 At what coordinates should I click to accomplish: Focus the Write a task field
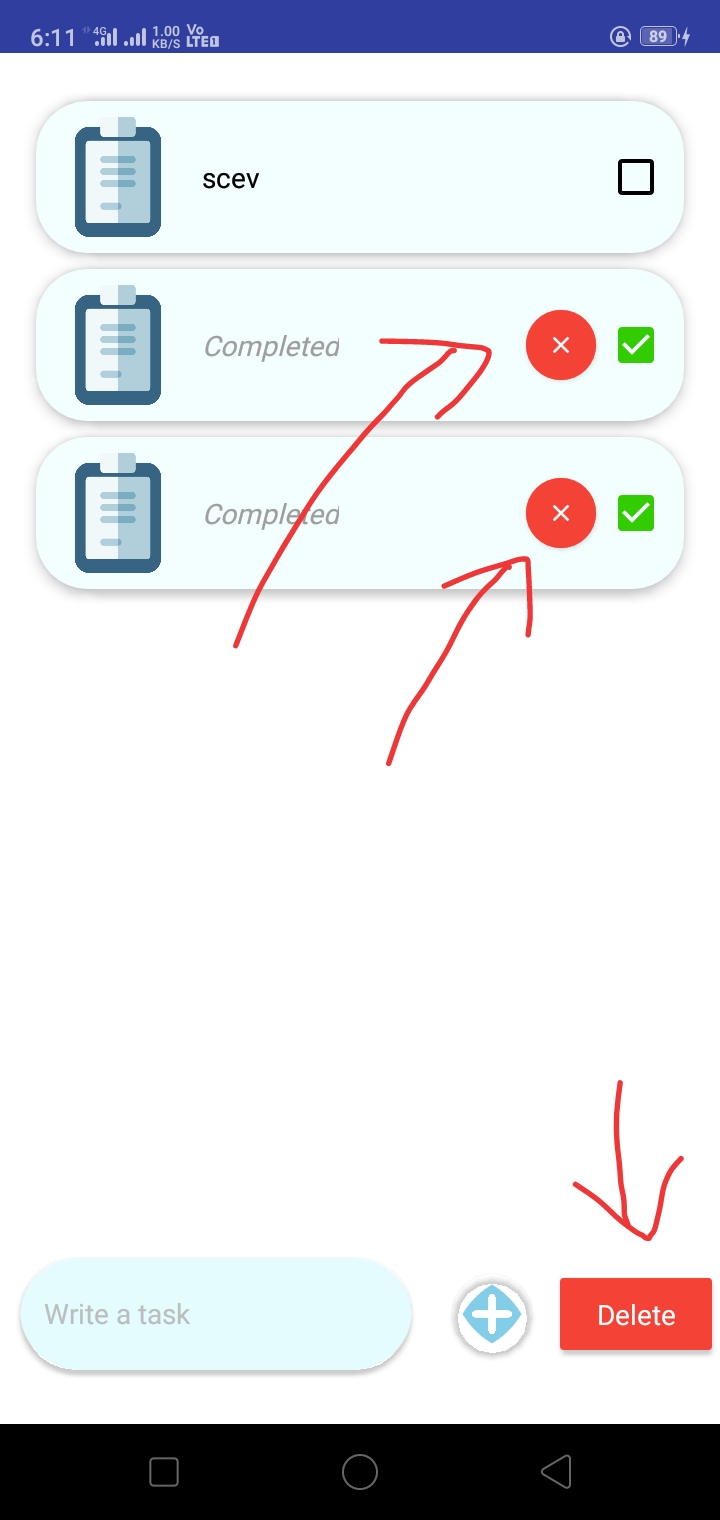[215, 1314]
